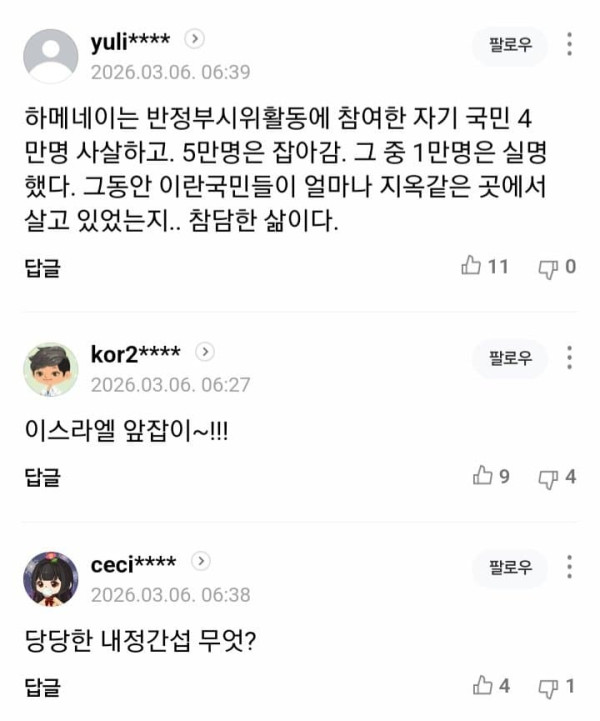
Task: View ceci**** profile picture
Action: 51,579
